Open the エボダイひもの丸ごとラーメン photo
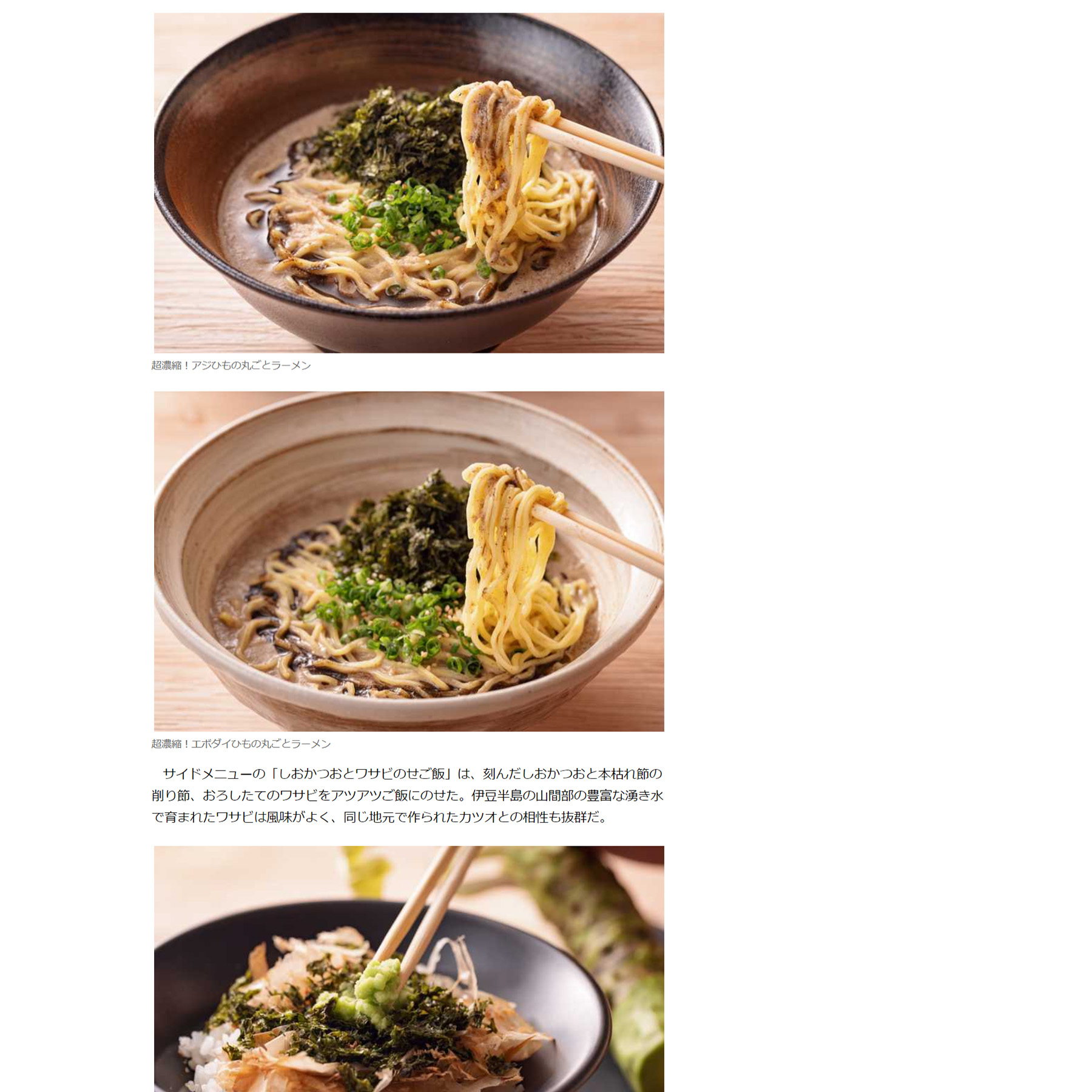1092x1092 pixels. pos(409,561)
